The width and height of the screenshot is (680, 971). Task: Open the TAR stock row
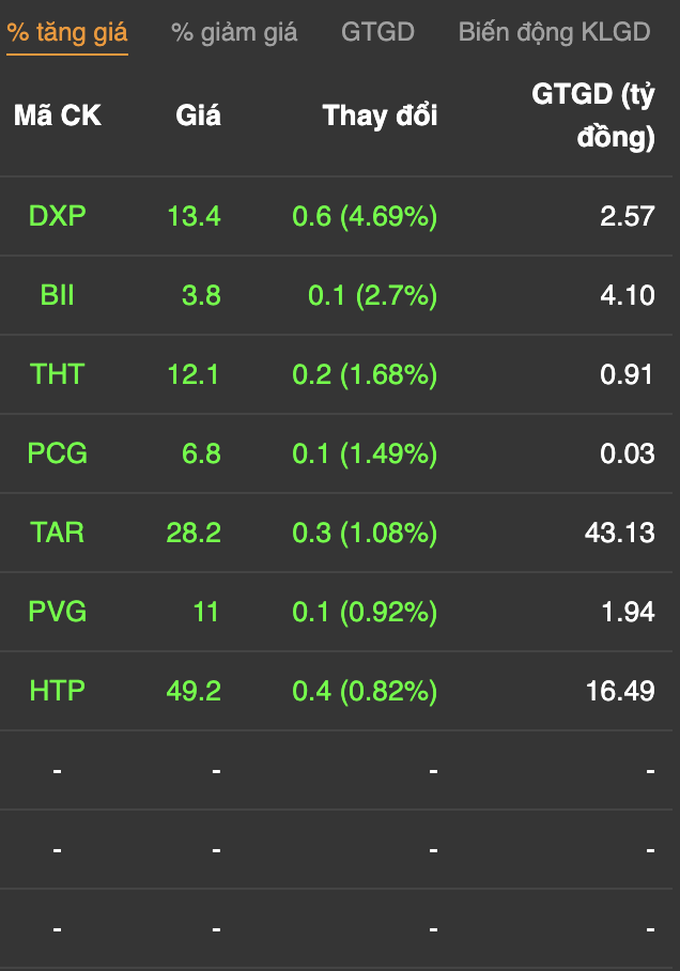[57, 532]
